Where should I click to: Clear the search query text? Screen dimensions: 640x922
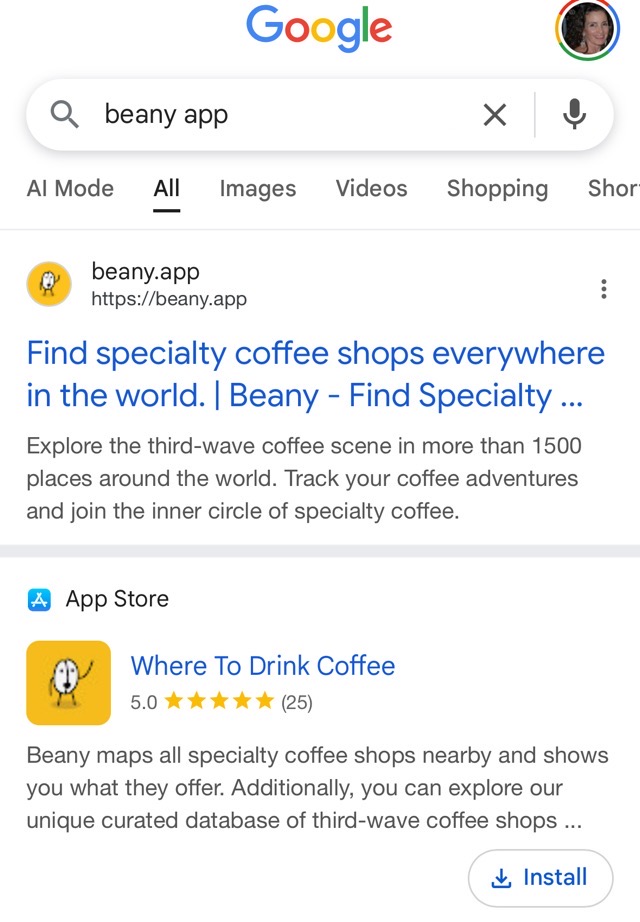(x=495, y=115)
